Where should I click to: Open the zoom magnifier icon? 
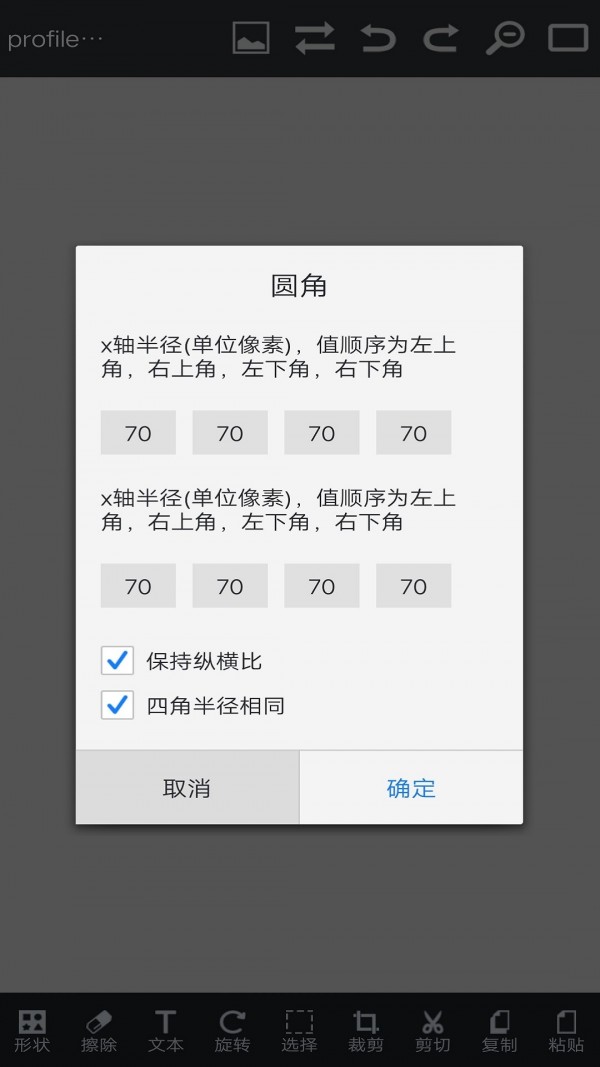click(x=505, y=38)
